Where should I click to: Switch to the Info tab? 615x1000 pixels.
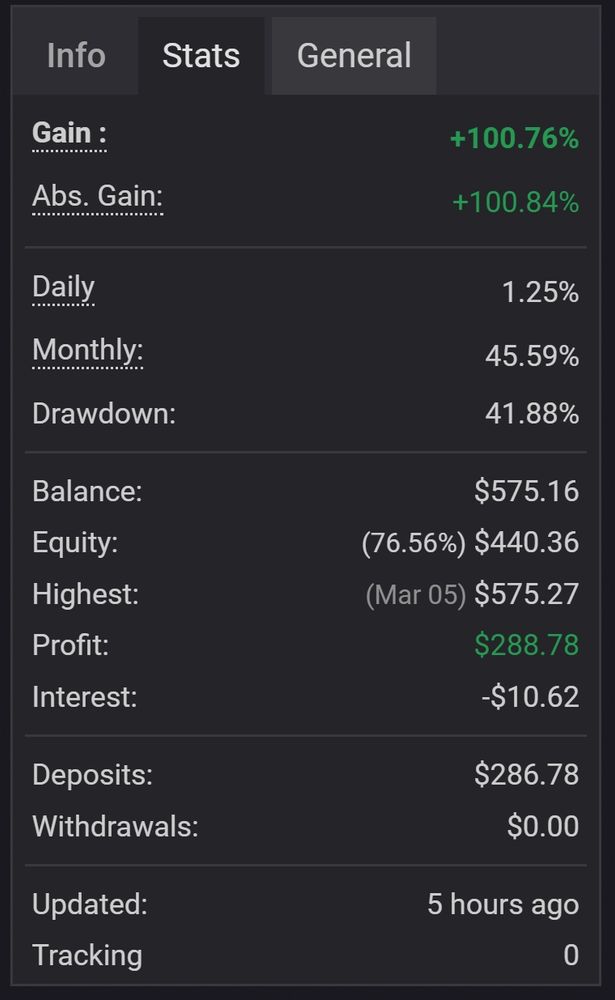pos(75,56)
